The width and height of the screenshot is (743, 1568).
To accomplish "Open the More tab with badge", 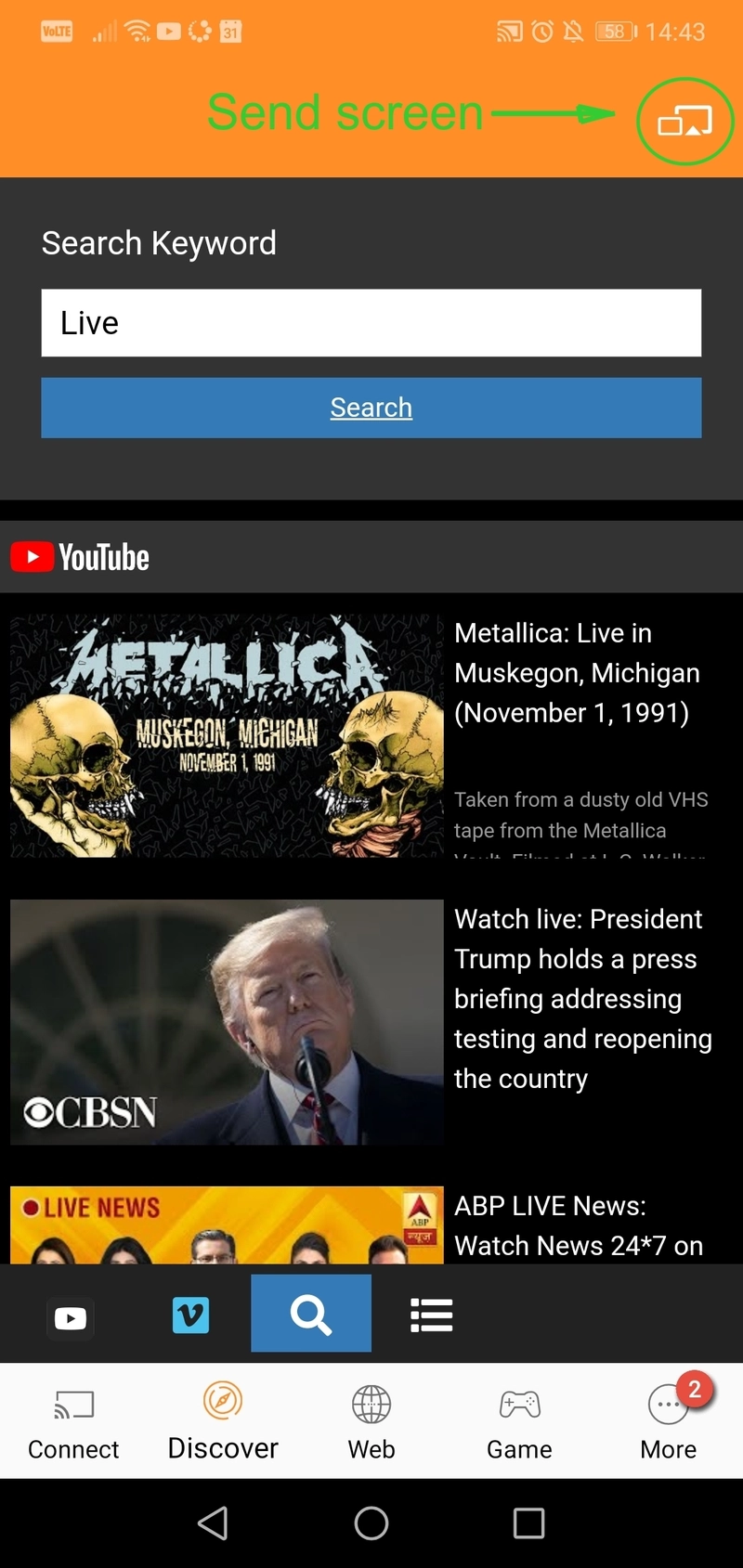I will click(x=668, y=1422).
